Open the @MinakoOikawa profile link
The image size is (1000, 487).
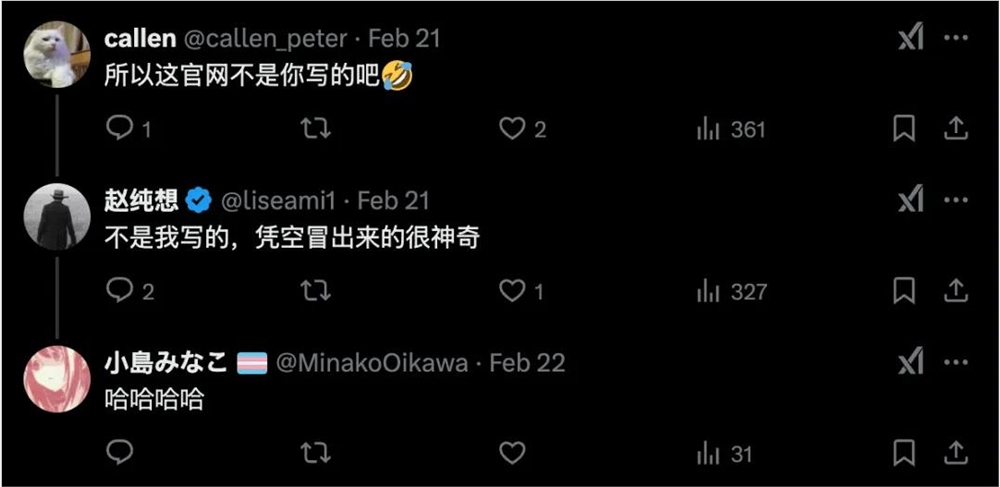coord(370,363)
